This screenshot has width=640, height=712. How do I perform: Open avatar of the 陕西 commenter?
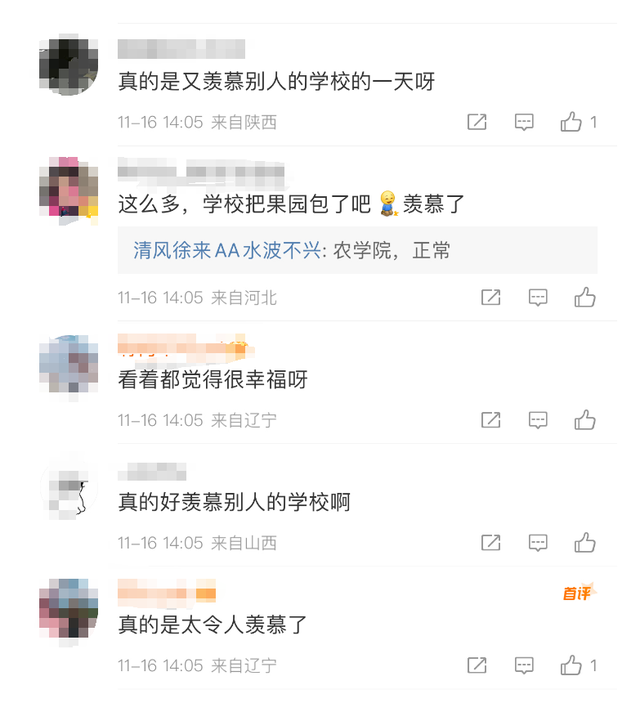tap(68, 65)
